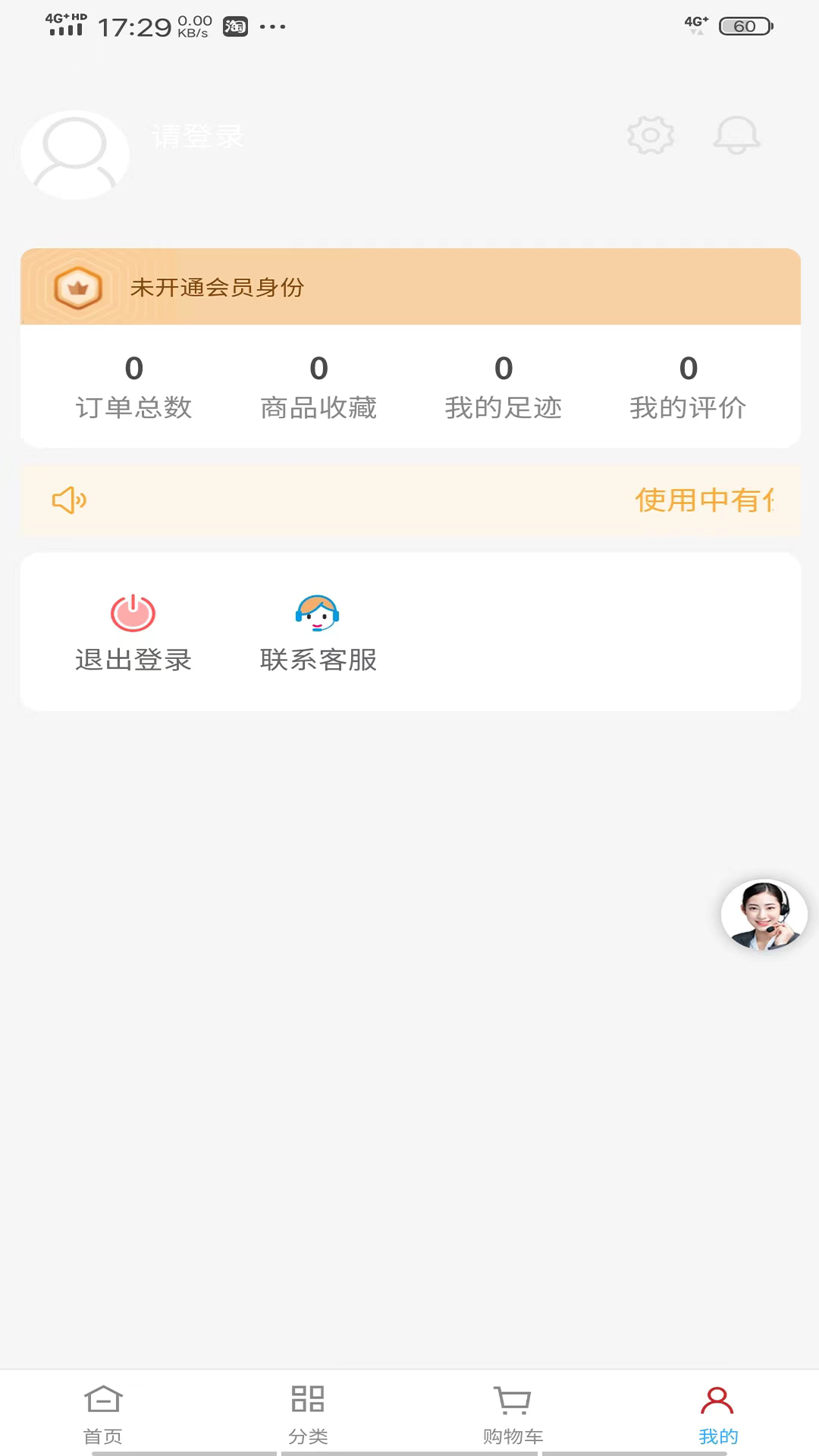The image size is (819, 1456).
Task: Tap the floating customer service avatar
Action: 764,915
